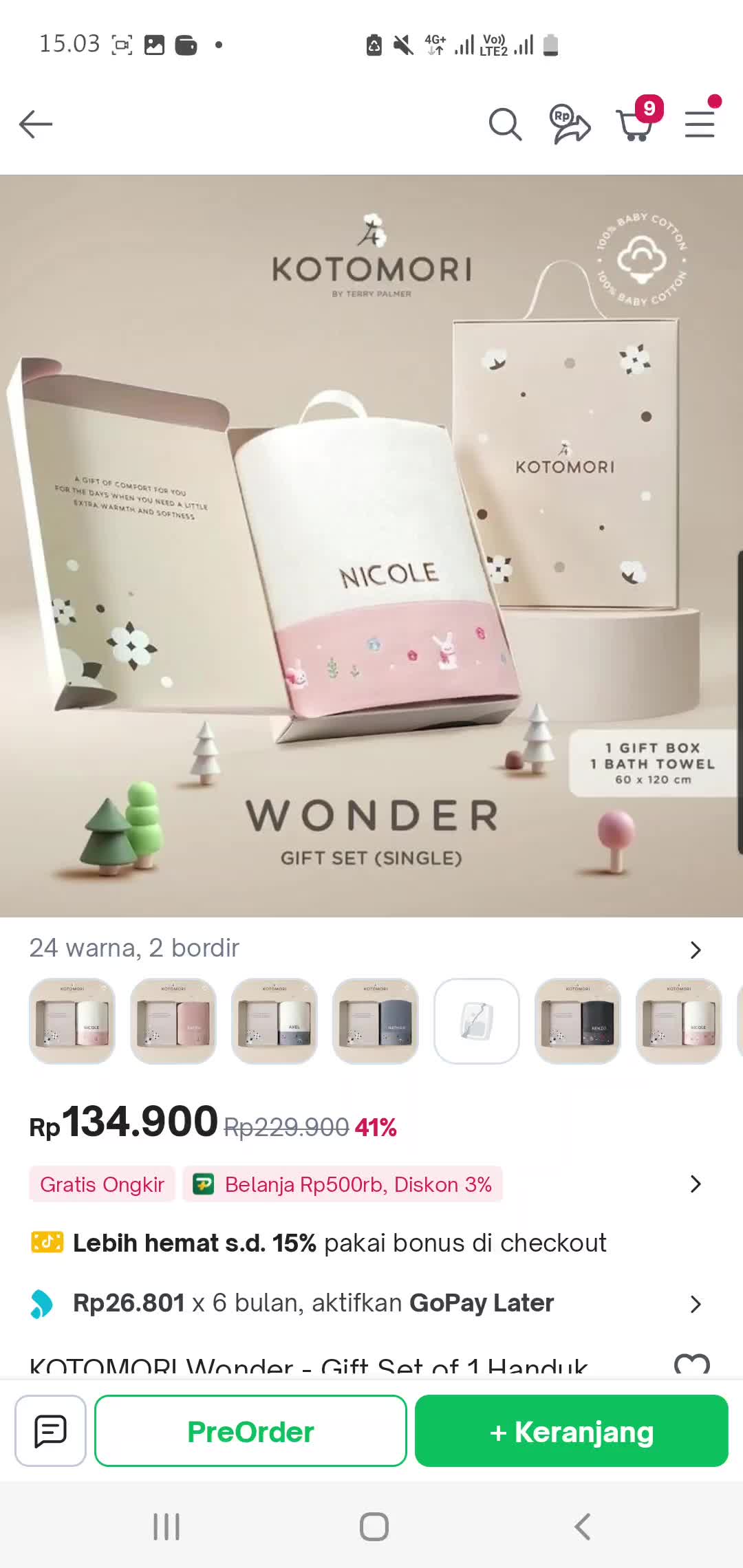Tap the Gratis Ongkir chip

[102, 1184]
